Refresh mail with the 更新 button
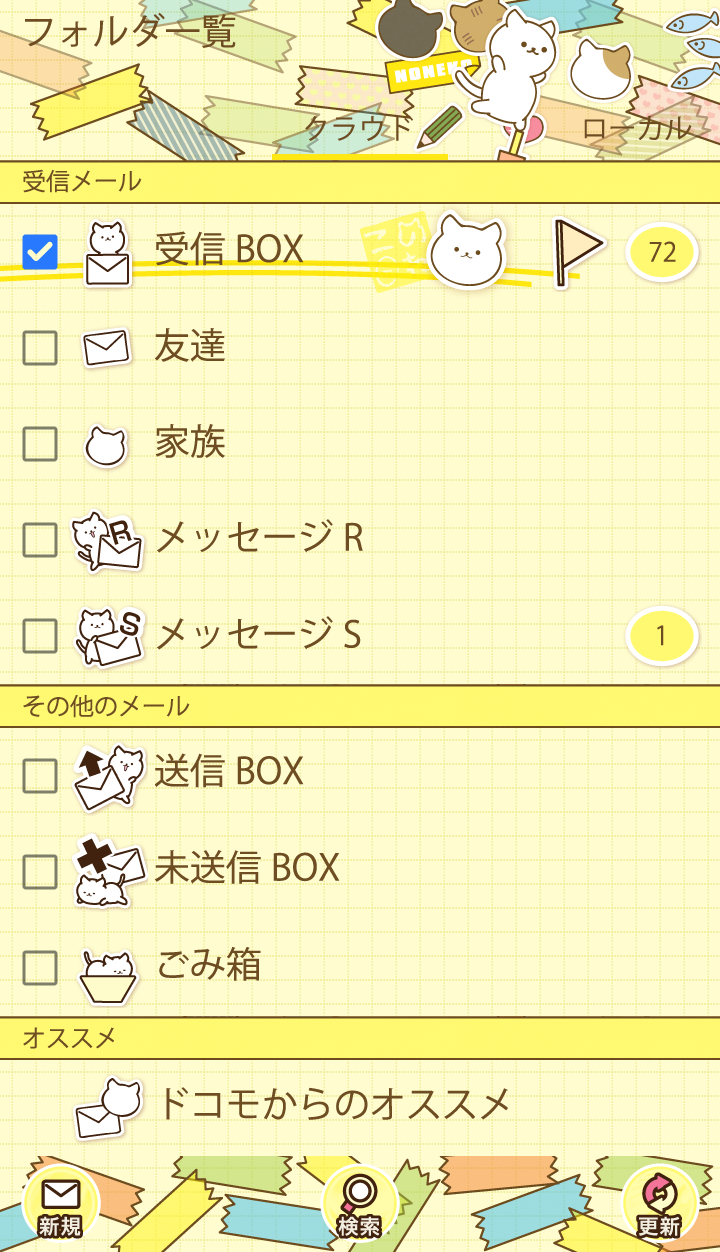 click(659, 1203)
